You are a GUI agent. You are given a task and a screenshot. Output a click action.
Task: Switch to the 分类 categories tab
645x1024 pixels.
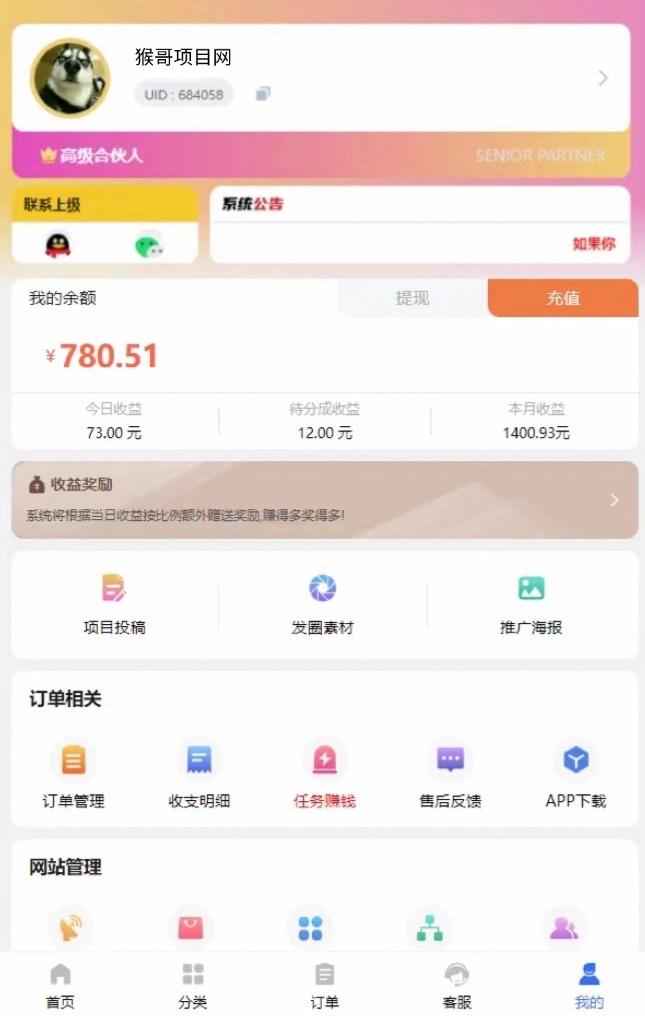click(192, 986)
